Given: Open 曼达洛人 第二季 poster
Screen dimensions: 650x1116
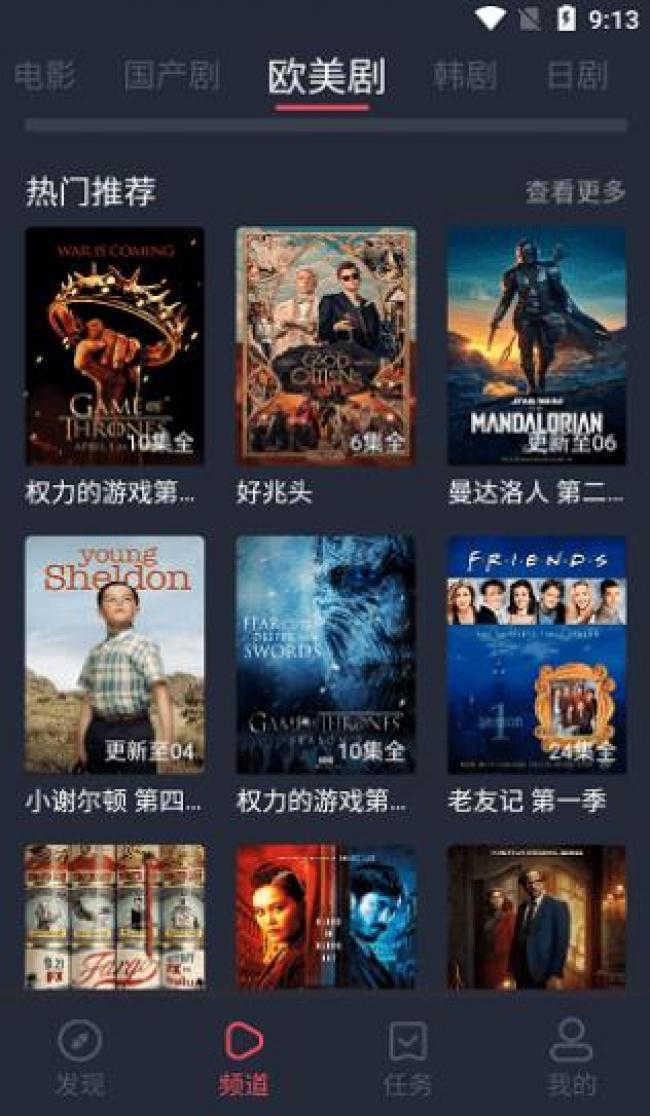Looking at the screenshot, I should point(537,346).
